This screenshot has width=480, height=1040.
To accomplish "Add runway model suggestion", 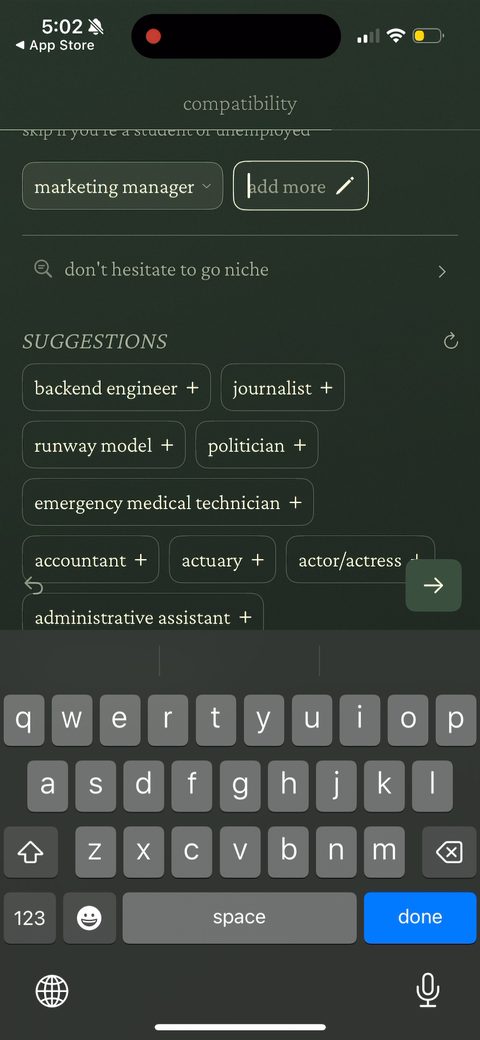I will [103, 445].
